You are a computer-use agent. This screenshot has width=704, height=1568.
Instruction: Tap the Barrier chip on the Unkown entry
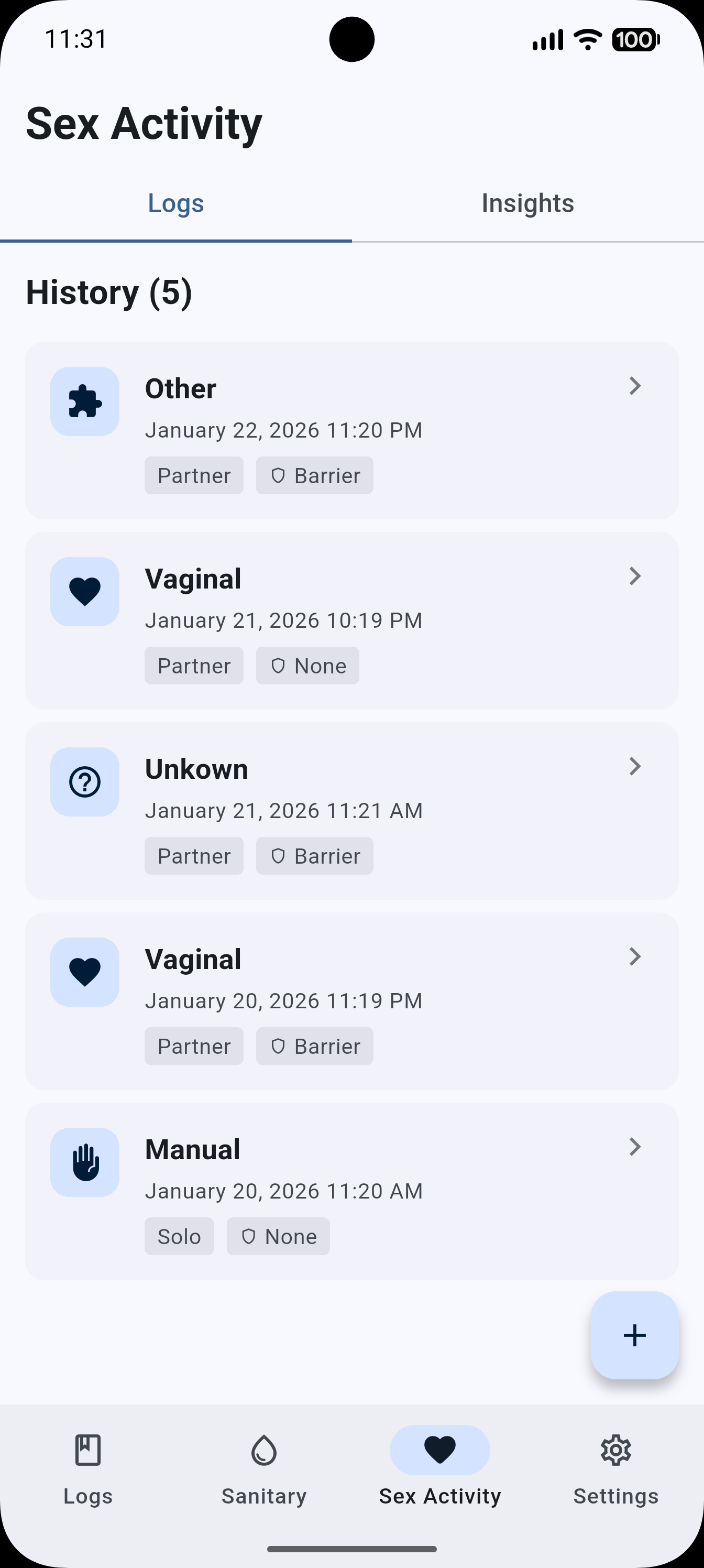pos(314,856)
